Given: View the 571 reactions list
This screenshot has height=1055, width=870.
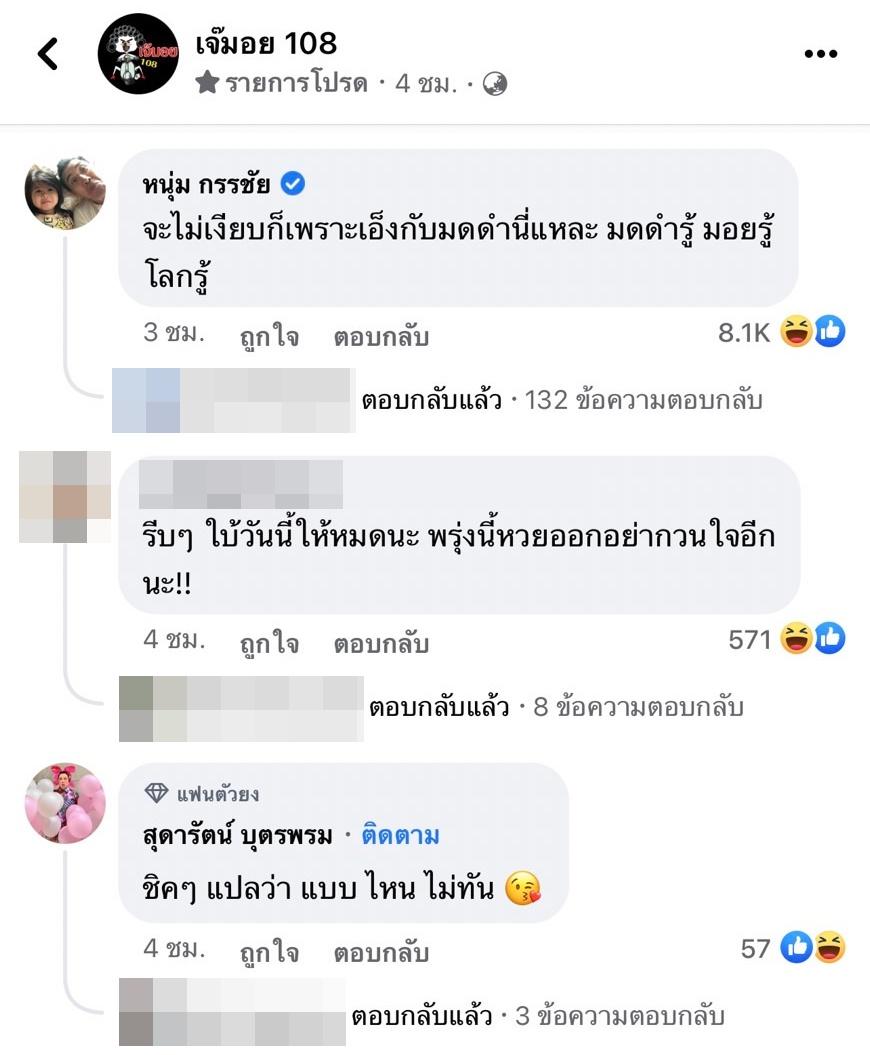Looking at the screenshot, I should pyautogui.click(x=786, y=639).
